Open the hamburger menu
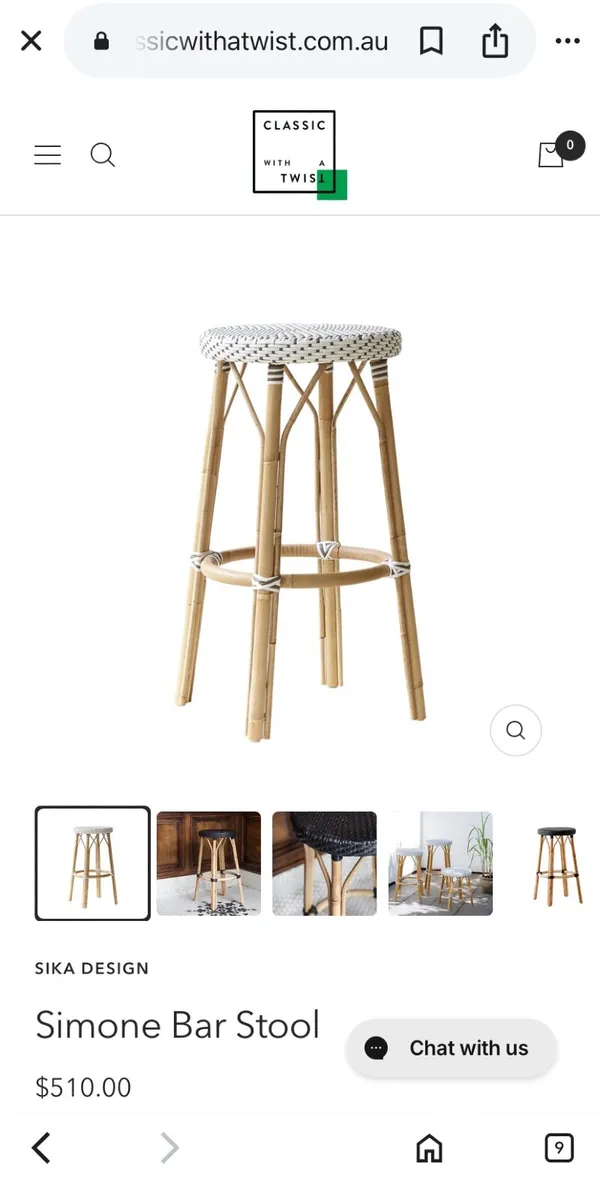The width and height of the screenshot is (600, 1200). click(x=48, y=155)
